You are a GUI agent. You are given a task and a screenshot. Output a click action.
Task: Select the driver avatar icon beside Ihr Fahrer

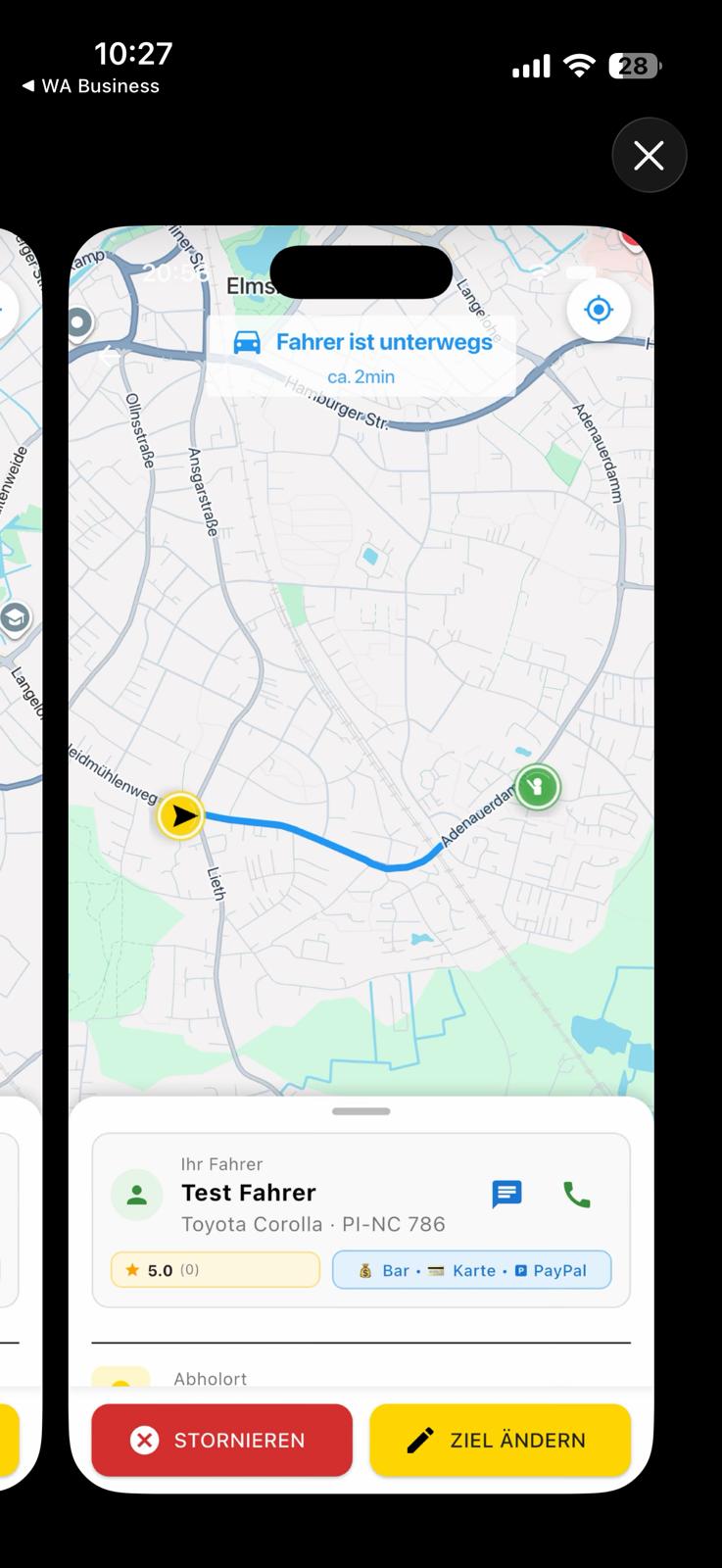pos(136,1194)
